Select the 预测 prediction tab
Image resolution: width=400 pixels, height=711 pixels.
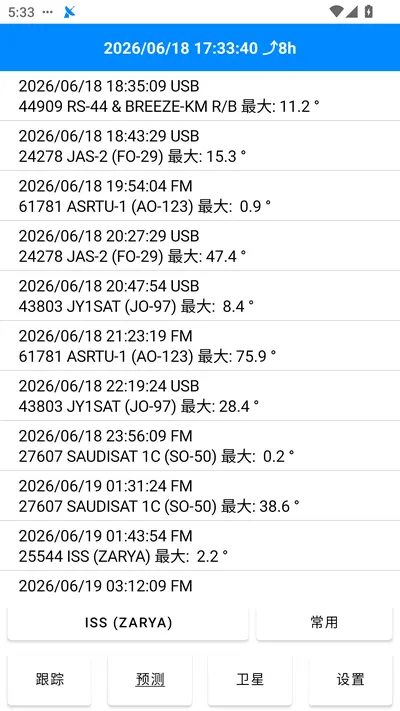coord(150,680)
